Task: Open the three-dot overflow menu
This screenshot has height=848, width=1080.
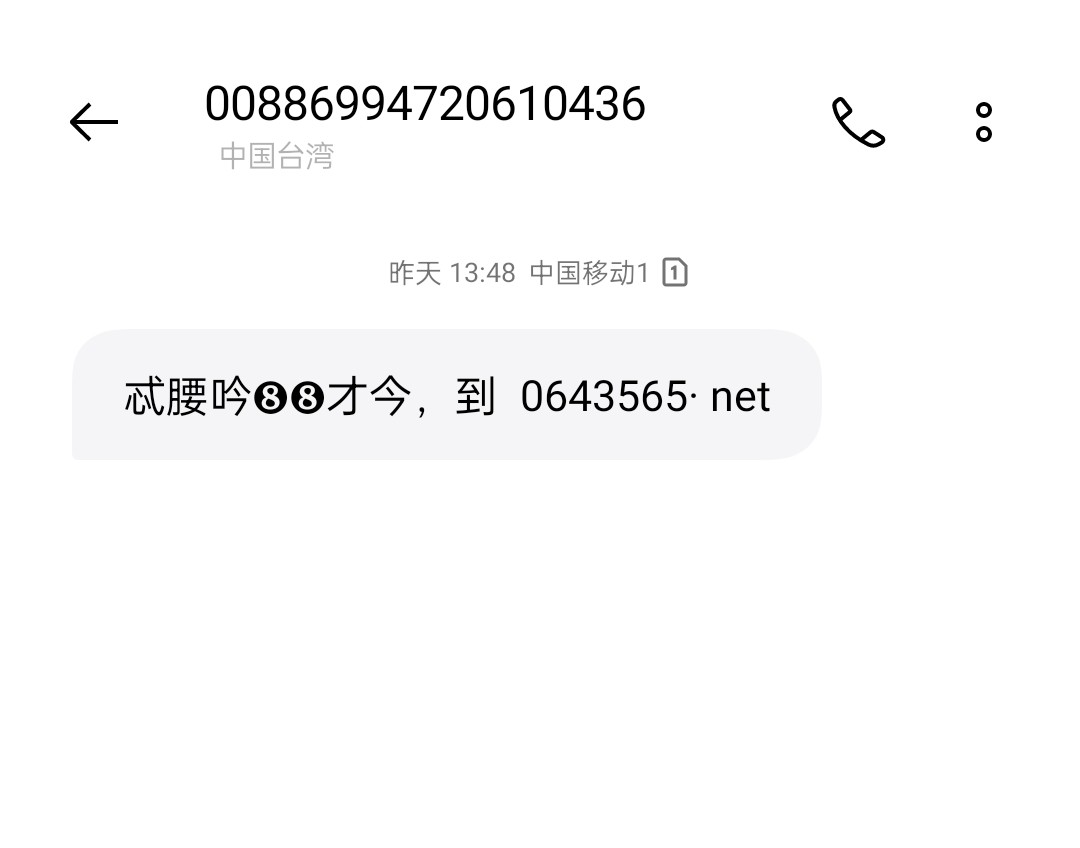Action: (x=983, y=122)
